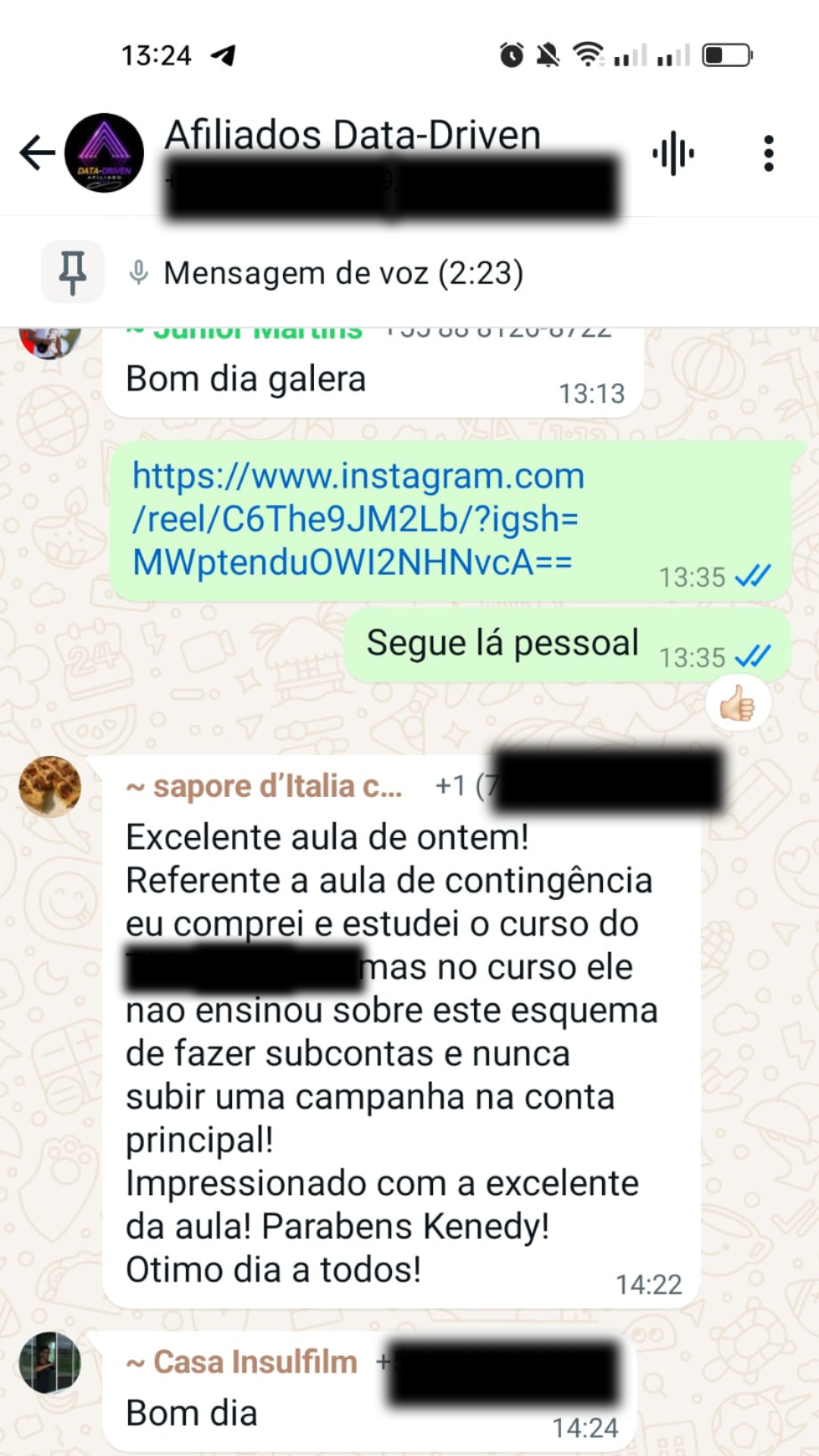Go back using the arrow
This screenshot has height=1456, width=819.
click(x=37, y=153)
